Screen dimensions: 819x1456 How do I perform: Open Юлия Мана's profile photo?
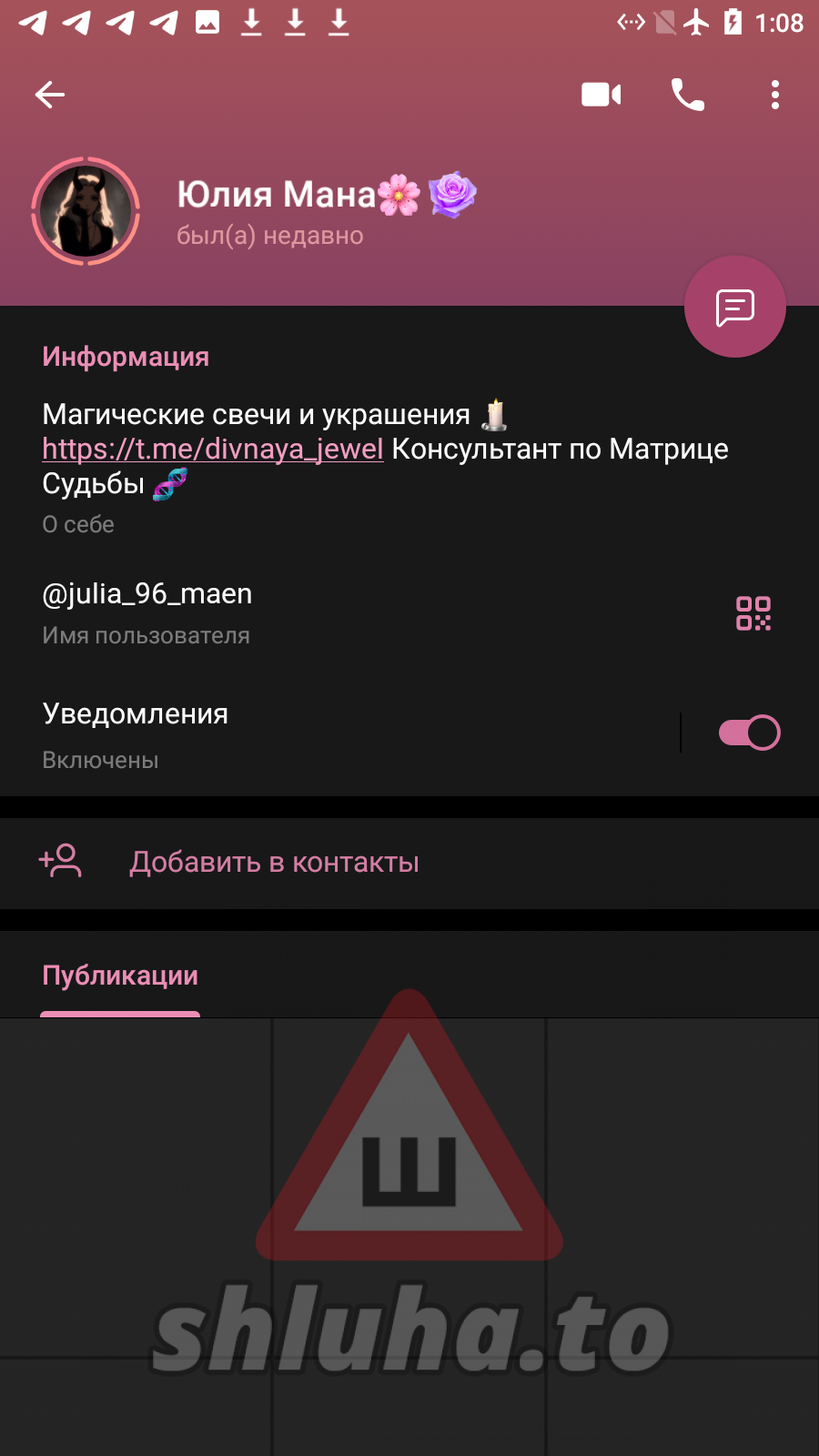coord(86,211)
